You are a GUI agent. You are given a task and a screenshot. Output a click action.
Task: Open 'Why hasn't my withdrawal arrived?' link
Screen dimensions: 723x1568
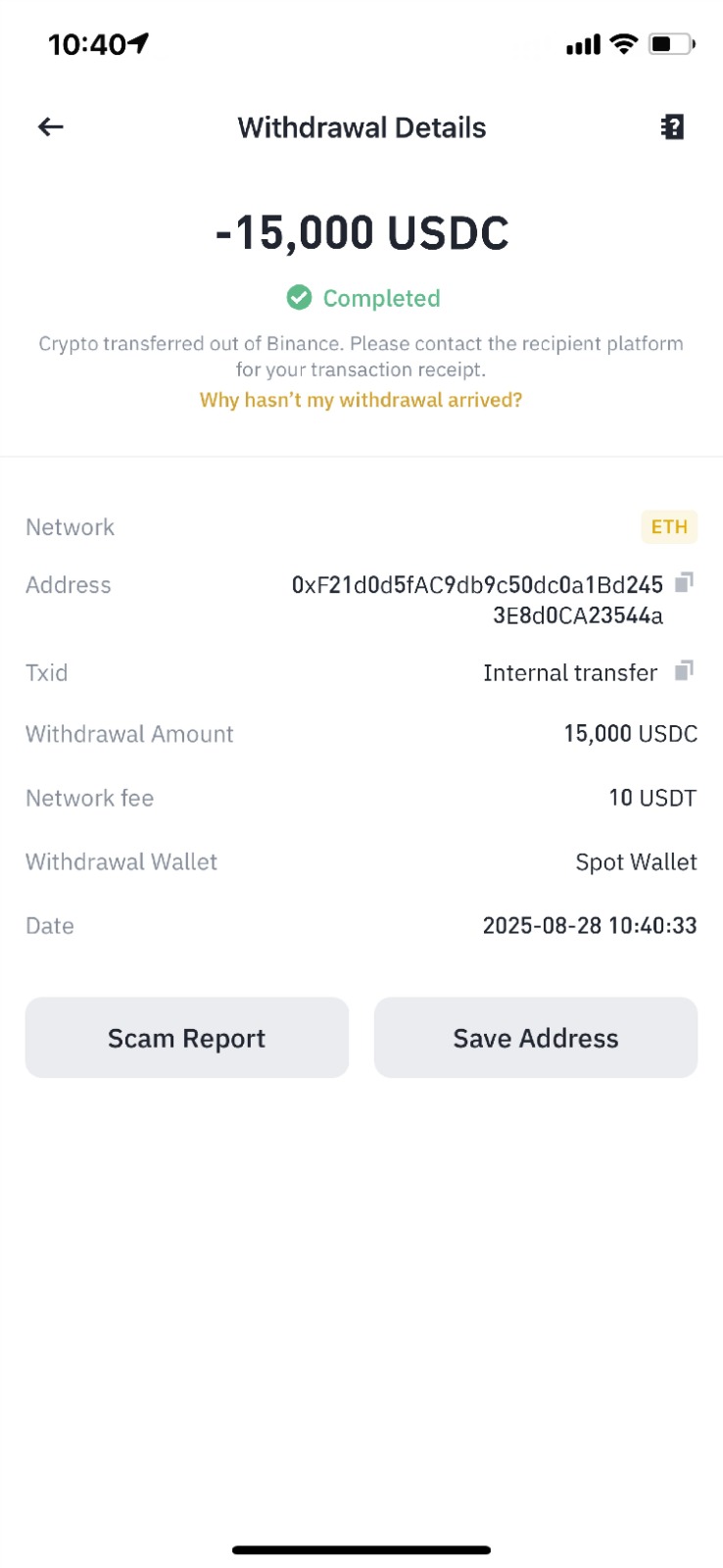pos(361,400)
